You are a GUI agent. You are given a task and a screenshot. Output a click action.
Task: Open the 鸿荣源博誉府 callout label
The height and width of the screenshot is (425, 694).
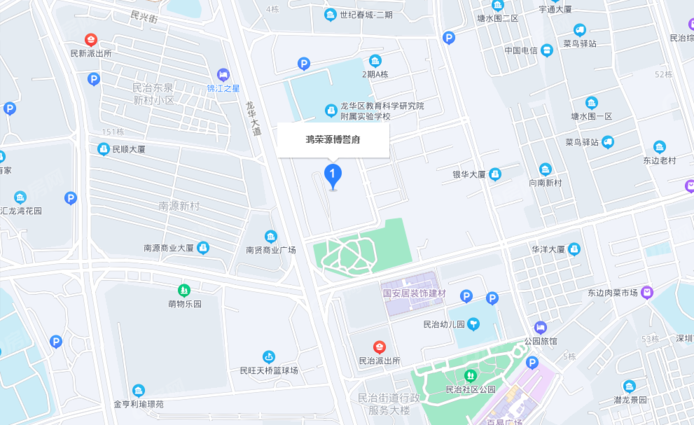pyautogui.click(x=333, y=141)
